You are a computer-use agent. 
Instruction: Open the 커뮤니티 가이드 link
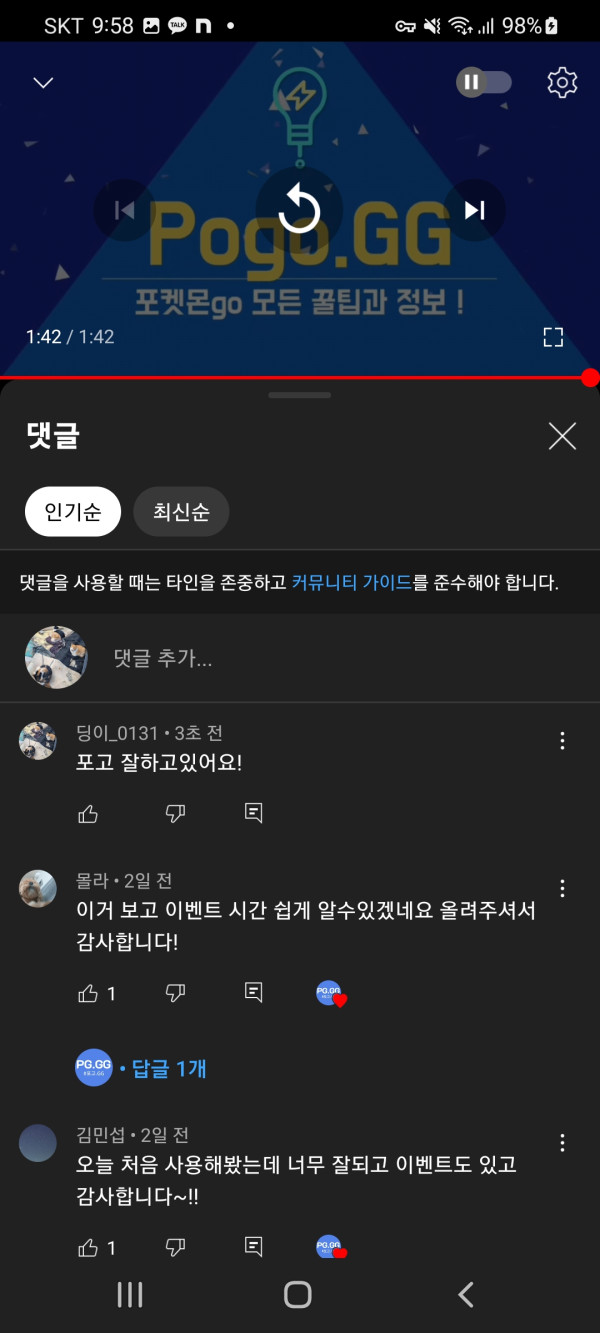(352, 582)
